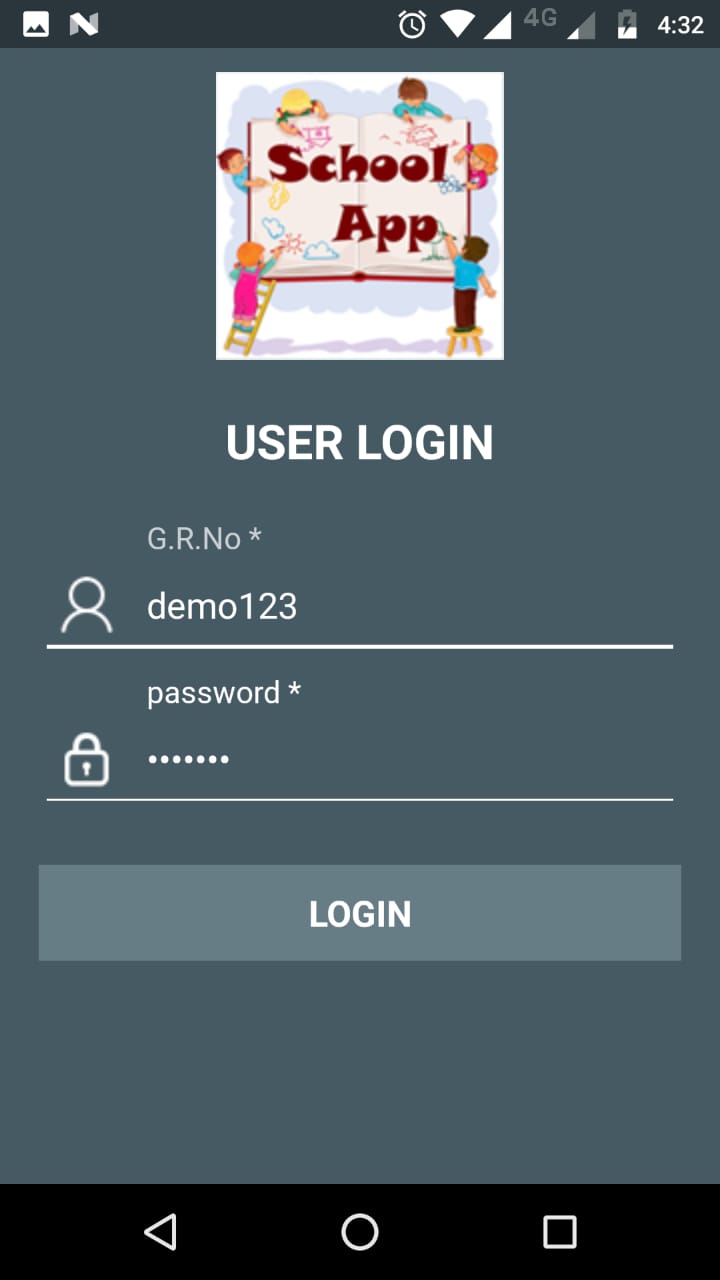Screen dimensions: 720x1280
Task: Tap the G.R.No field containing demo123
Action: 400,607
